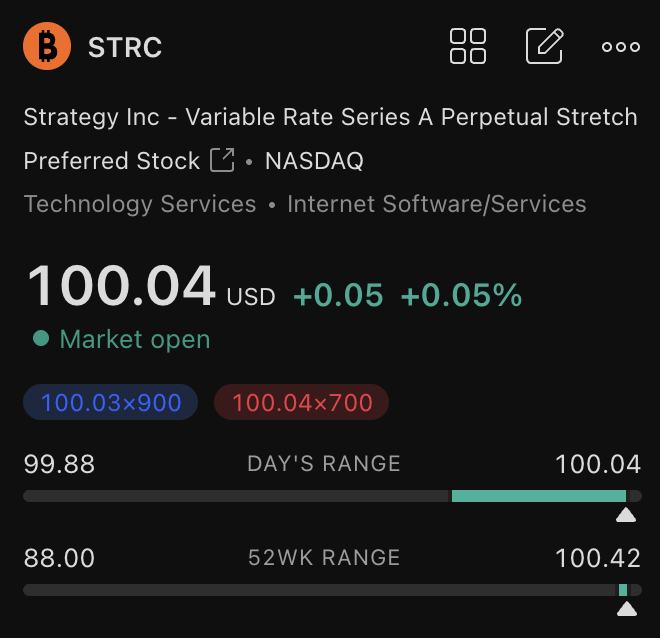This screenshot has height=638, width=660.
Task: Open the edit note icon
Action: tap(544, 46)
